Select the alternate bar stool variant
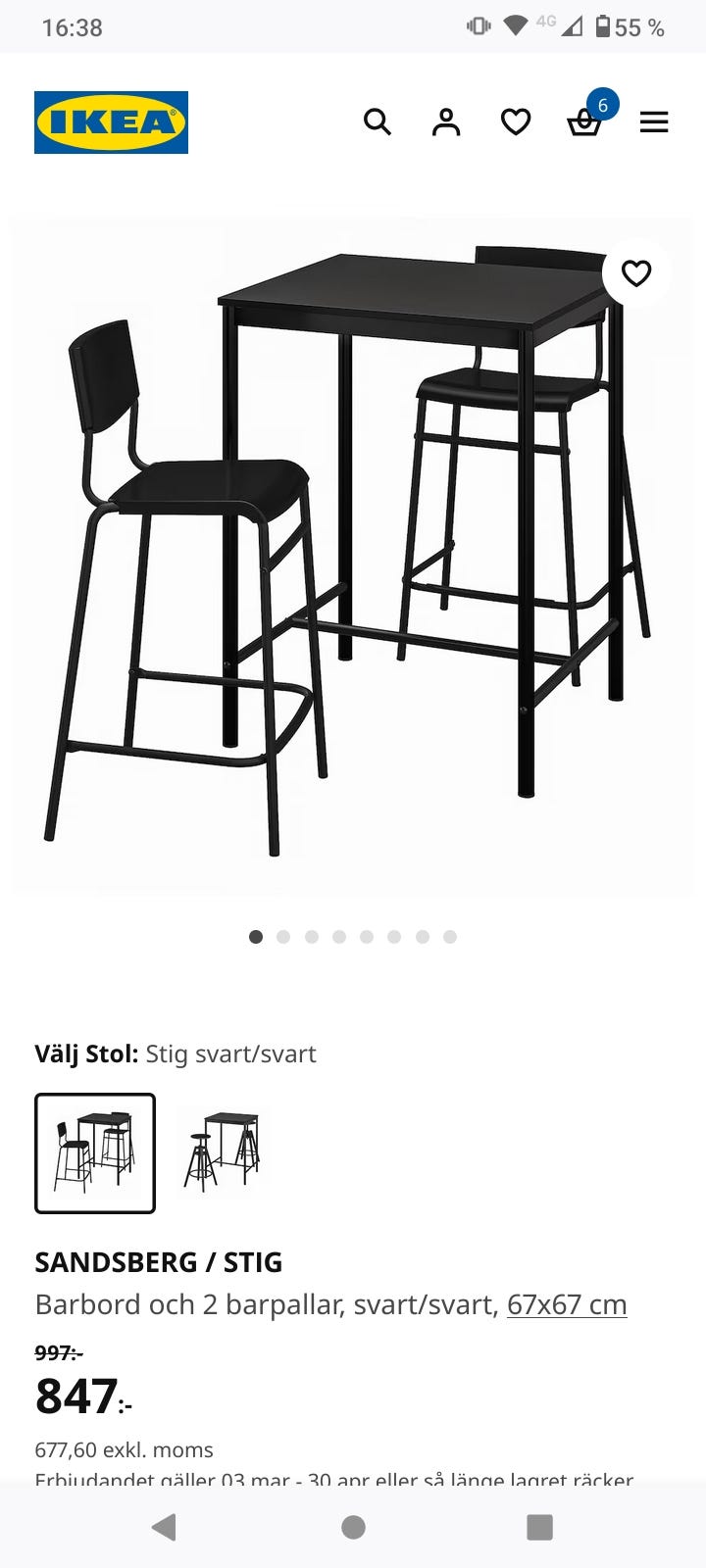This screenshot has height=1568, width=706. click(x=223, y=1152)
